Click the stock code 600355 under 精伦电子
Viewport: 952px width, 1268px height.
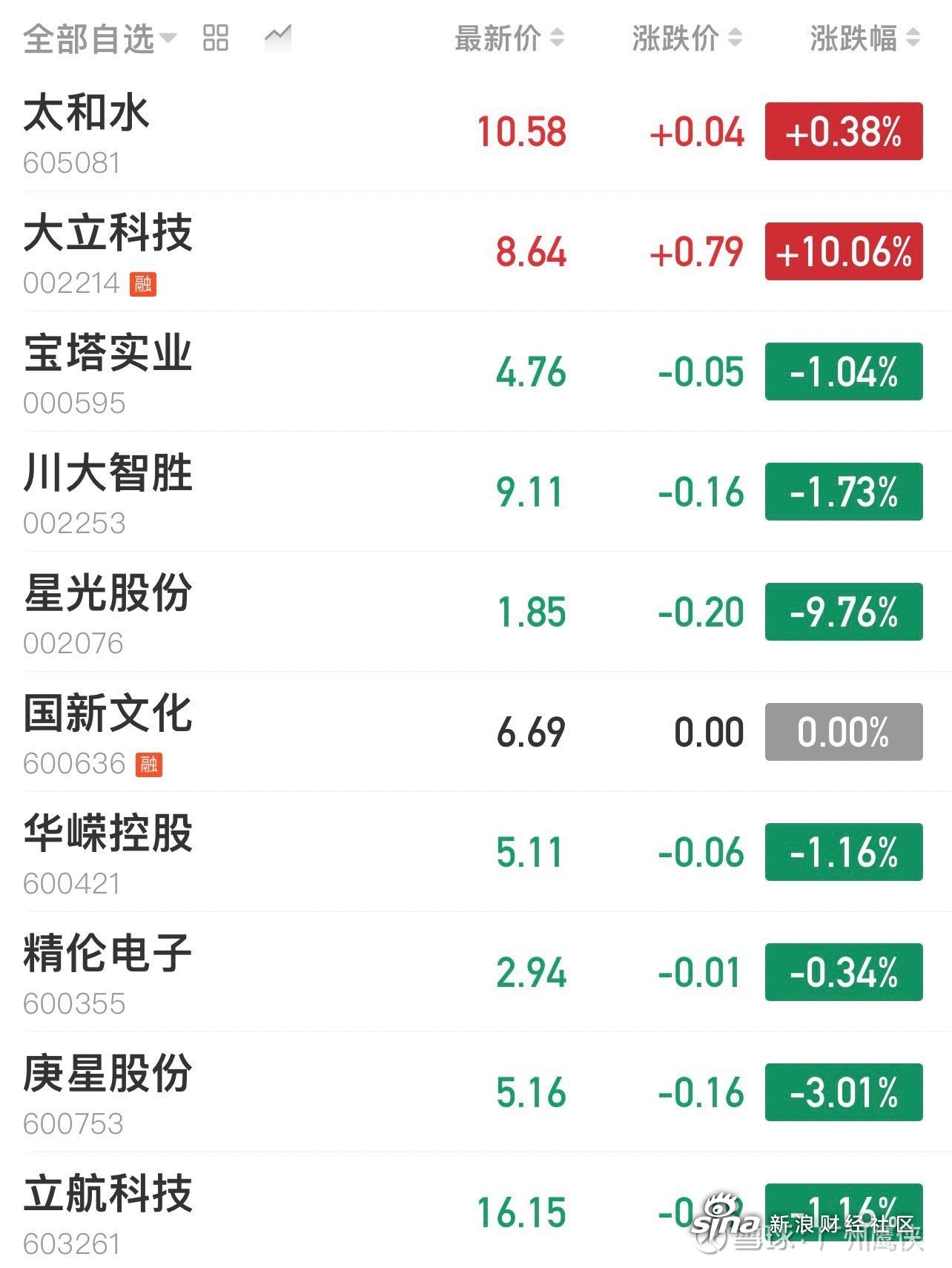pos(74,1003)
